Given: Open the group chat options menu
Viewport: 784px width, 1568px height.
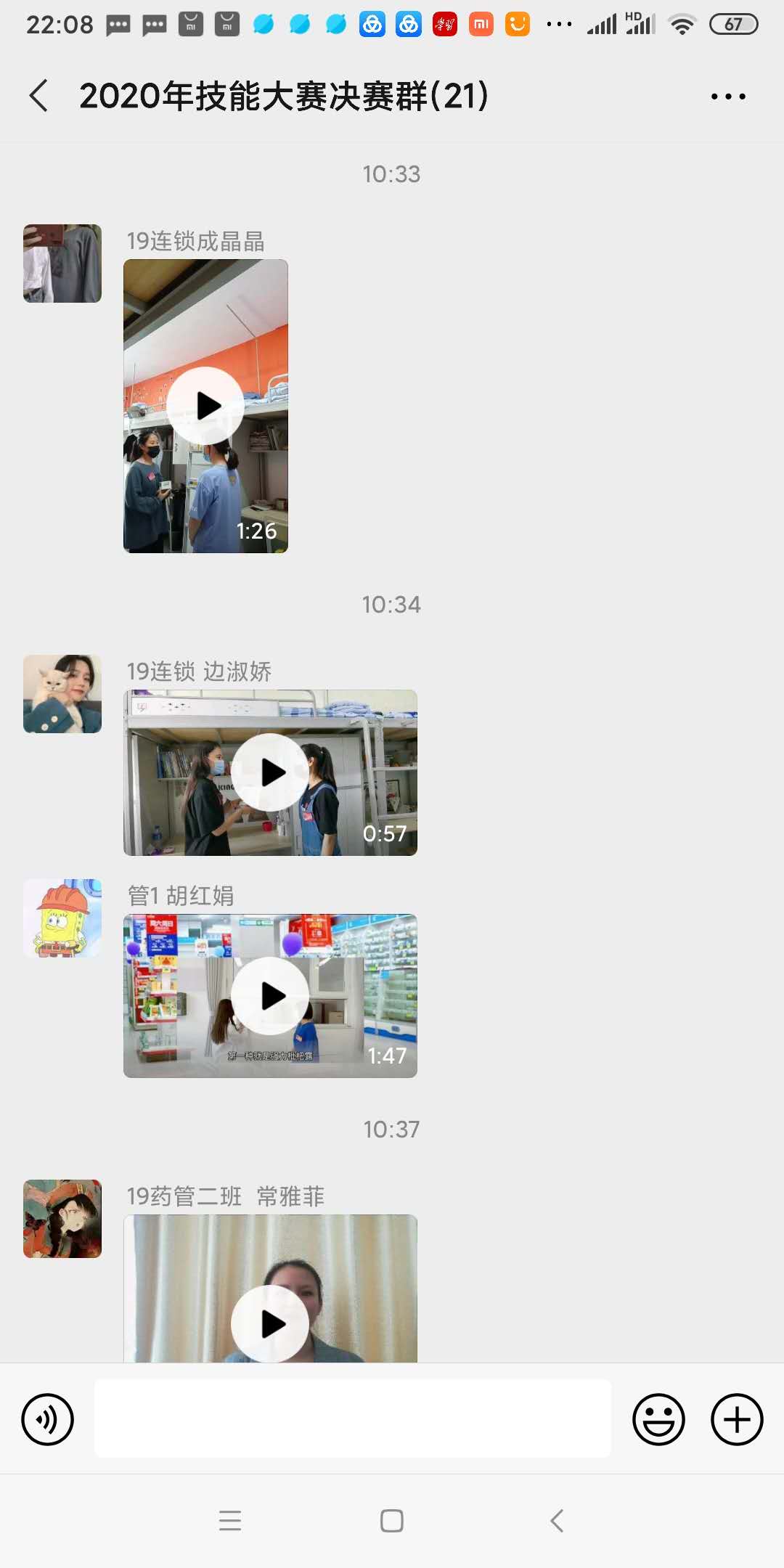Looking at the screenshot, I should 728,96.
